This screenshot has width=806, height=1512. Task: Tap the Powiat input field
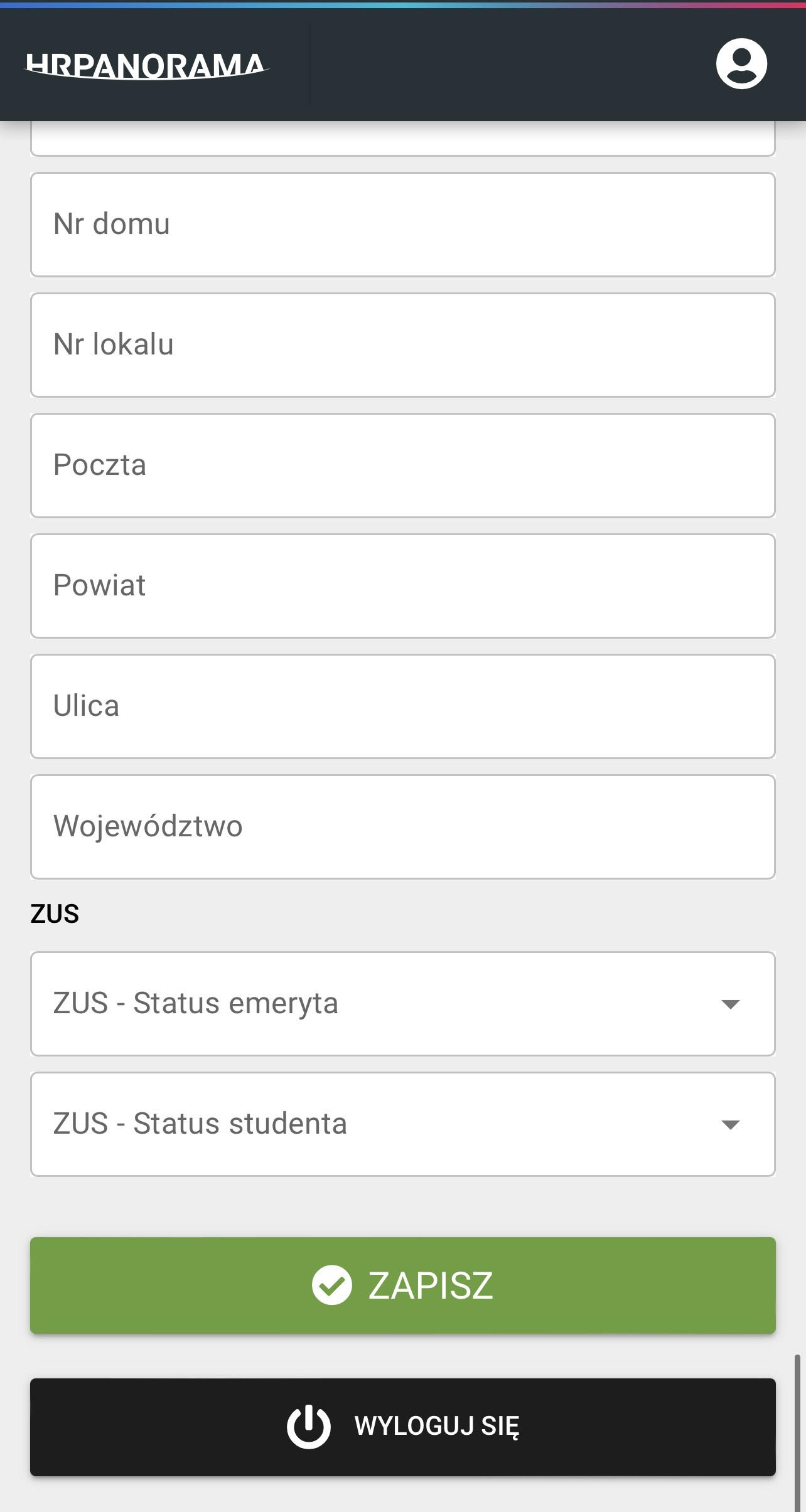pyautogui.click(x=402, y=586)
